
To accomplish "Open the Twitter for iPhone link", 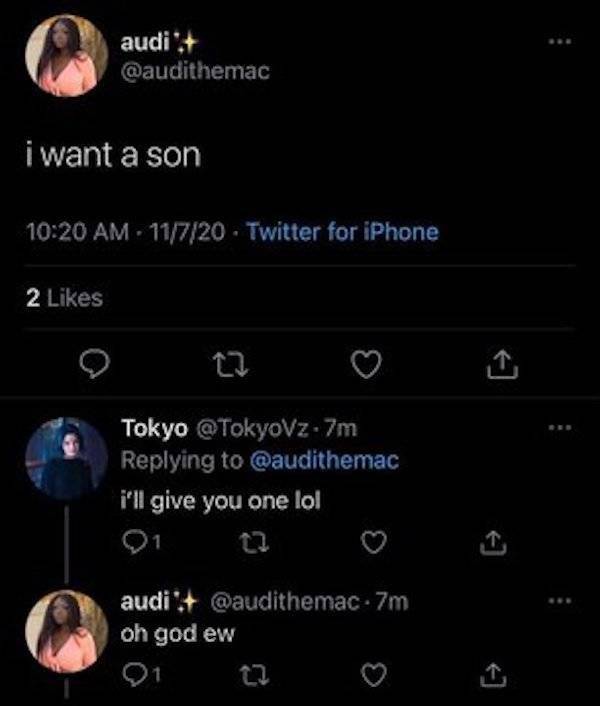I will click(341, 232).
